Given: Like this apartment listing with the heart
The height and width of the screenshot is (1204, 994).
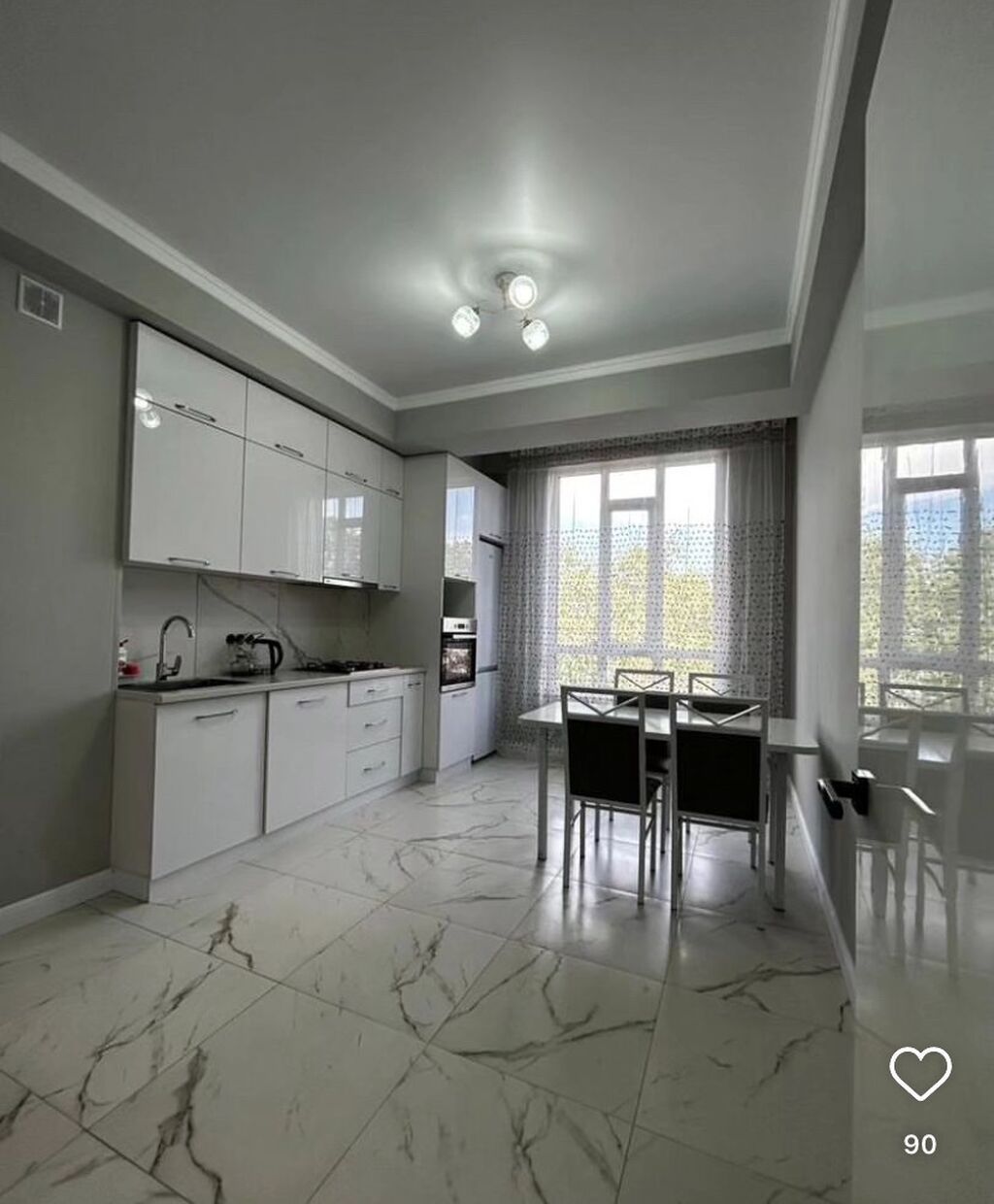Looking at the screenshot, I should pos(919,1074).
